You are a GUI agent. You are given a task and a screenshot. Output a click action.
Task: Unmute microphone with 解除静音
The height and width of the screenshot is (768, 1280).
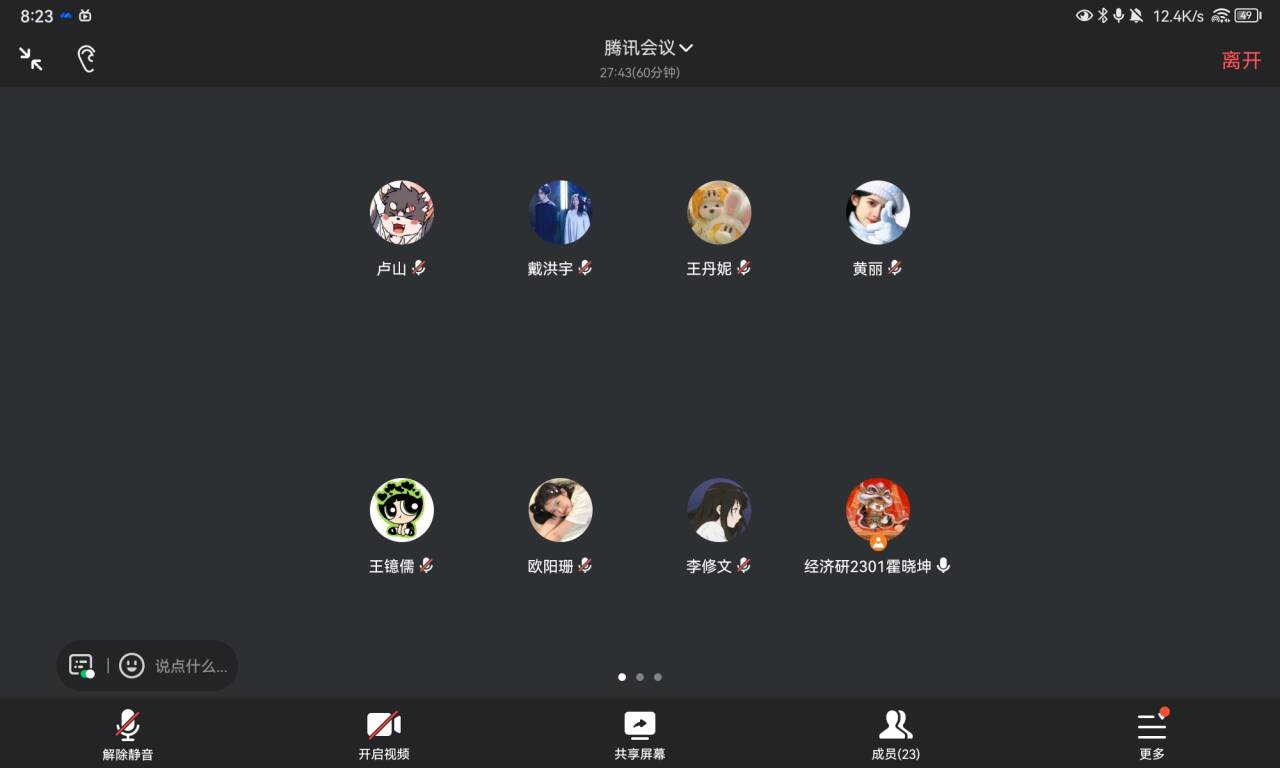tap(128, 734)
